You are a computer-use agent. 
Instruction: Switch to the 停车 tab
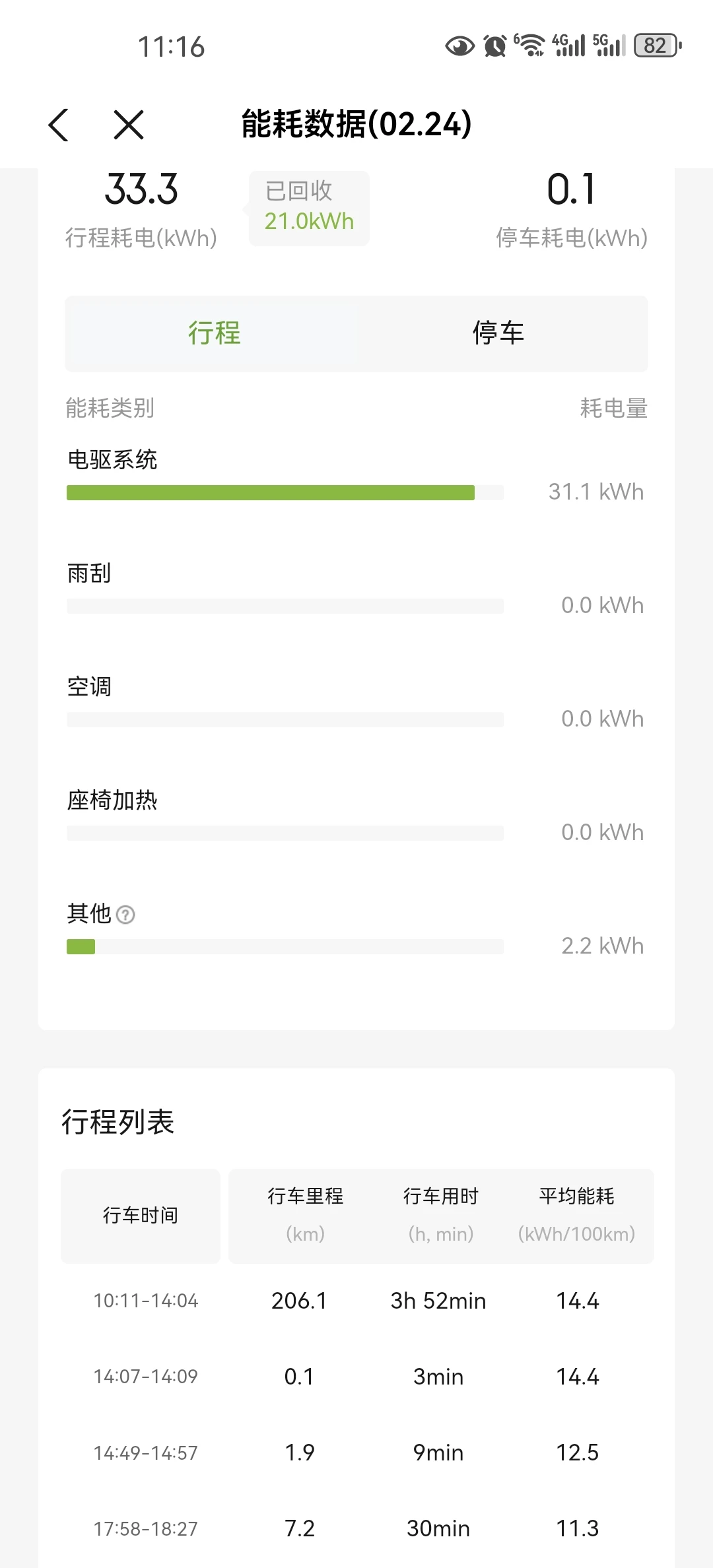[x=498, y=333]
